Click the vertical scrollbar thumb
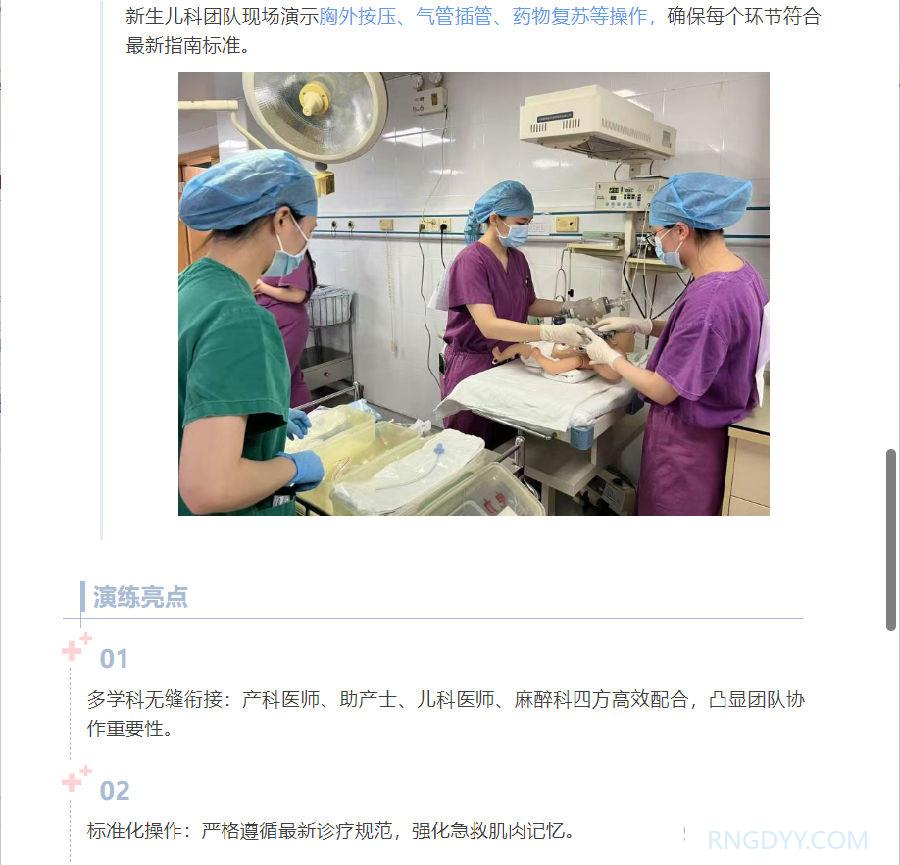 coord(890,540)
